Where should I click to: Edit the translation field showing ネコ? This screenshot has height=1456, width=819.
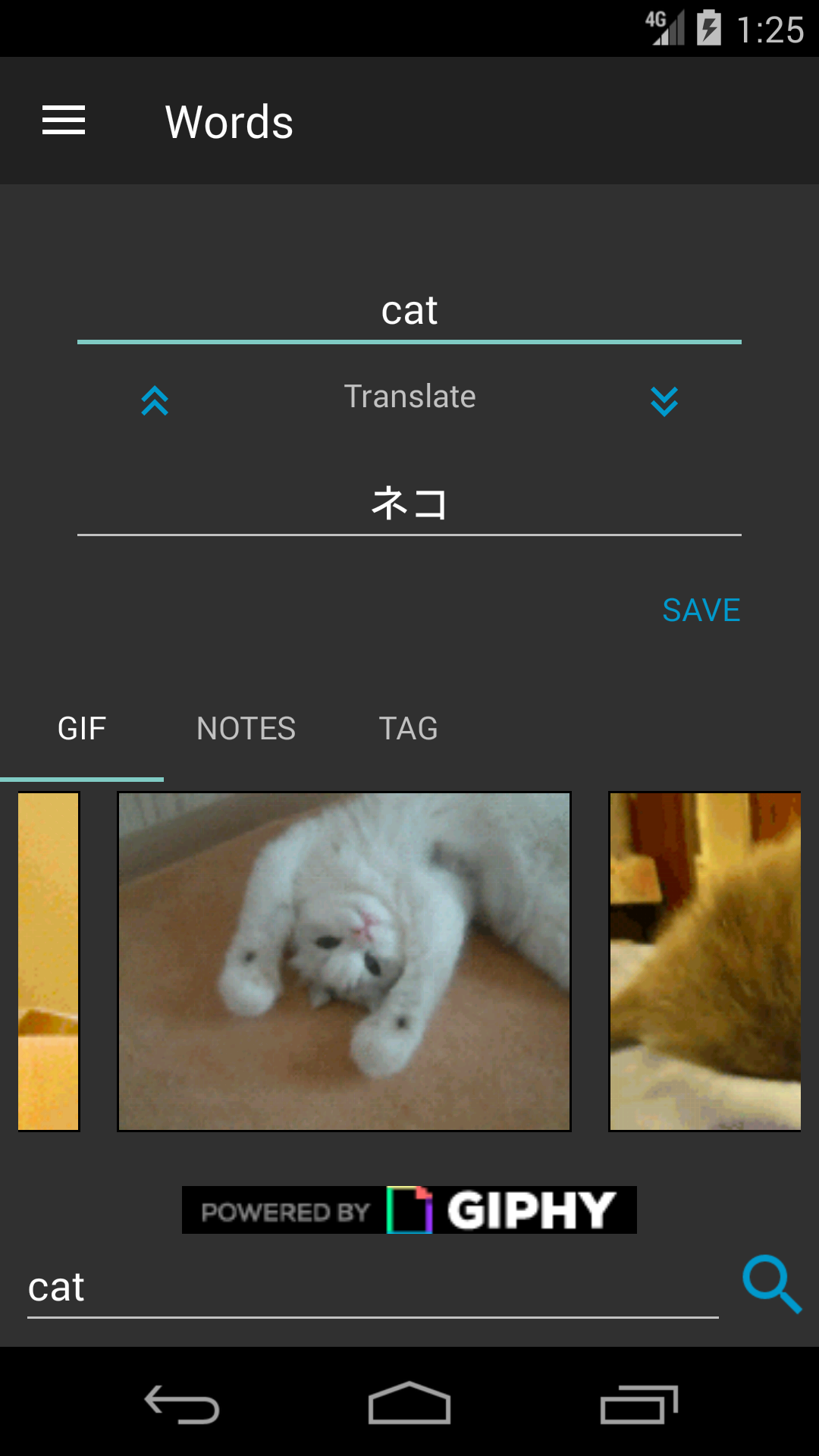click(409, 504)
